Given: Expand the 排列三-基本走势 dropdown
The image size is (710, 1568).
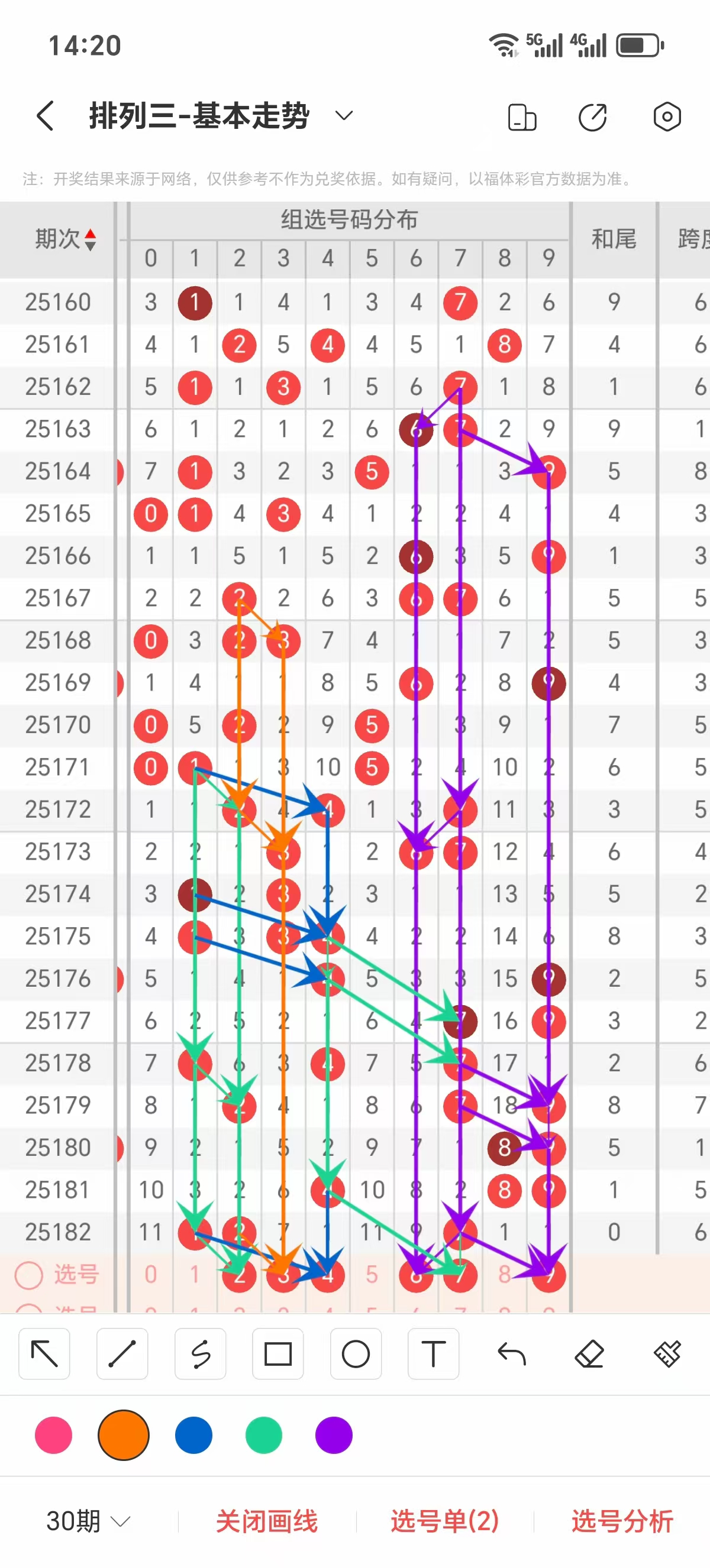Looking at the screenshot, I should pyautogui.click(x=344, y=116).
